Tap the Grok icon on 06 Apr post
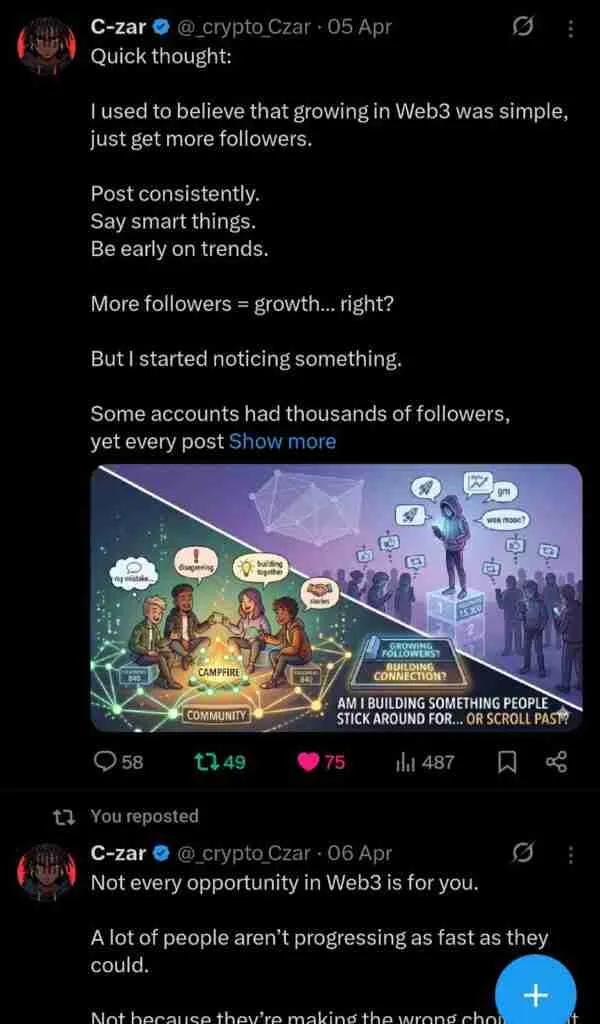Image resolution: width=600 pixels, height=1024 pixels. pyautogui.click(x=521, y=854)
